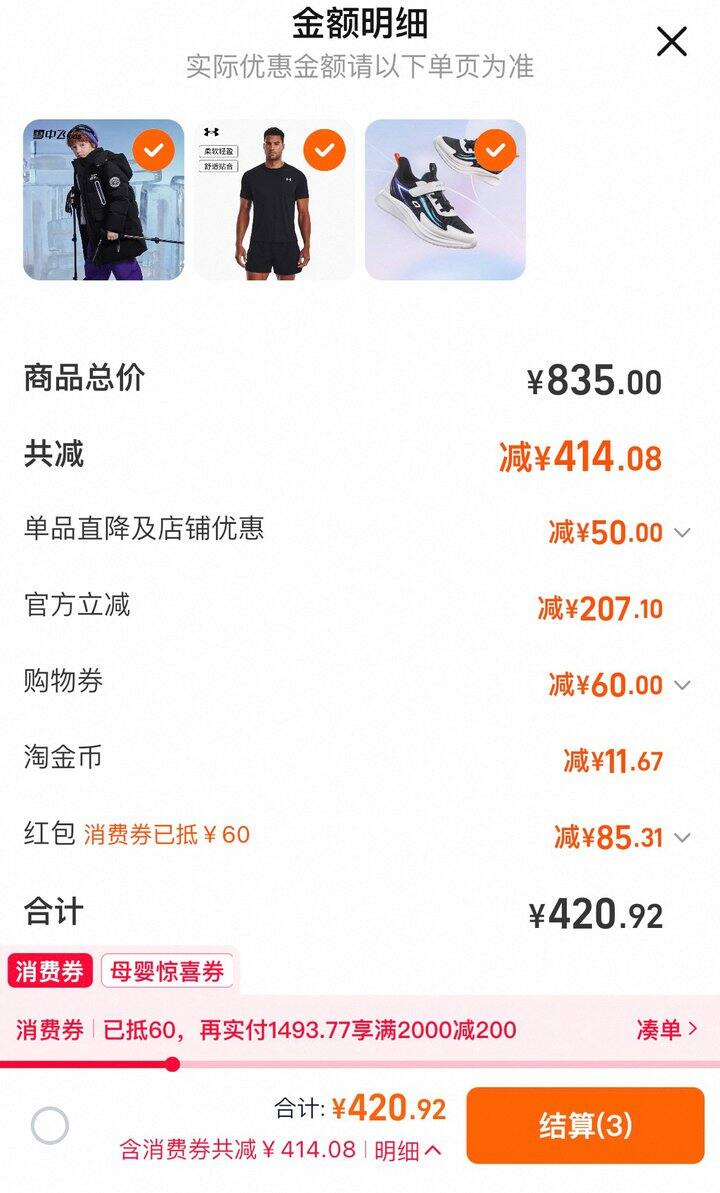Uncheck the sneakers product thumbnail
The width and height of the screenshot is (720, 1193).
pyautogui.click(x=495, y=151)
